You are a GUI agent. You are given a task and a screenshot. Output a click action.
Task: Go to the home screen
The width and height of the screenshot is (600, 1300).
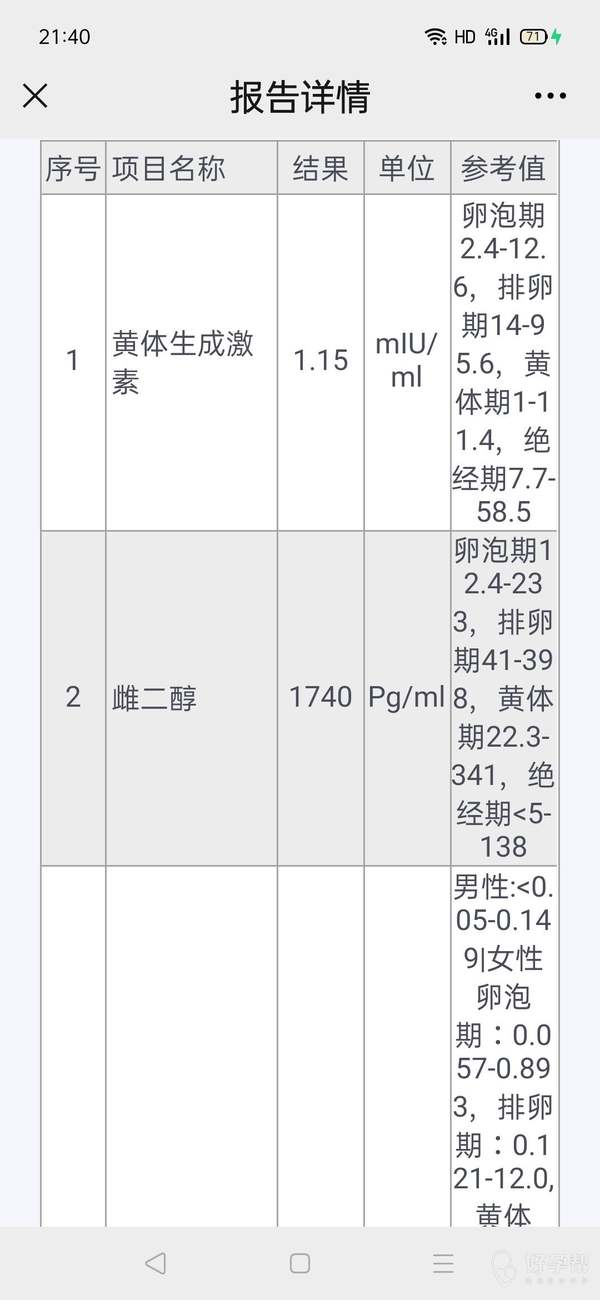point(300,1263)
